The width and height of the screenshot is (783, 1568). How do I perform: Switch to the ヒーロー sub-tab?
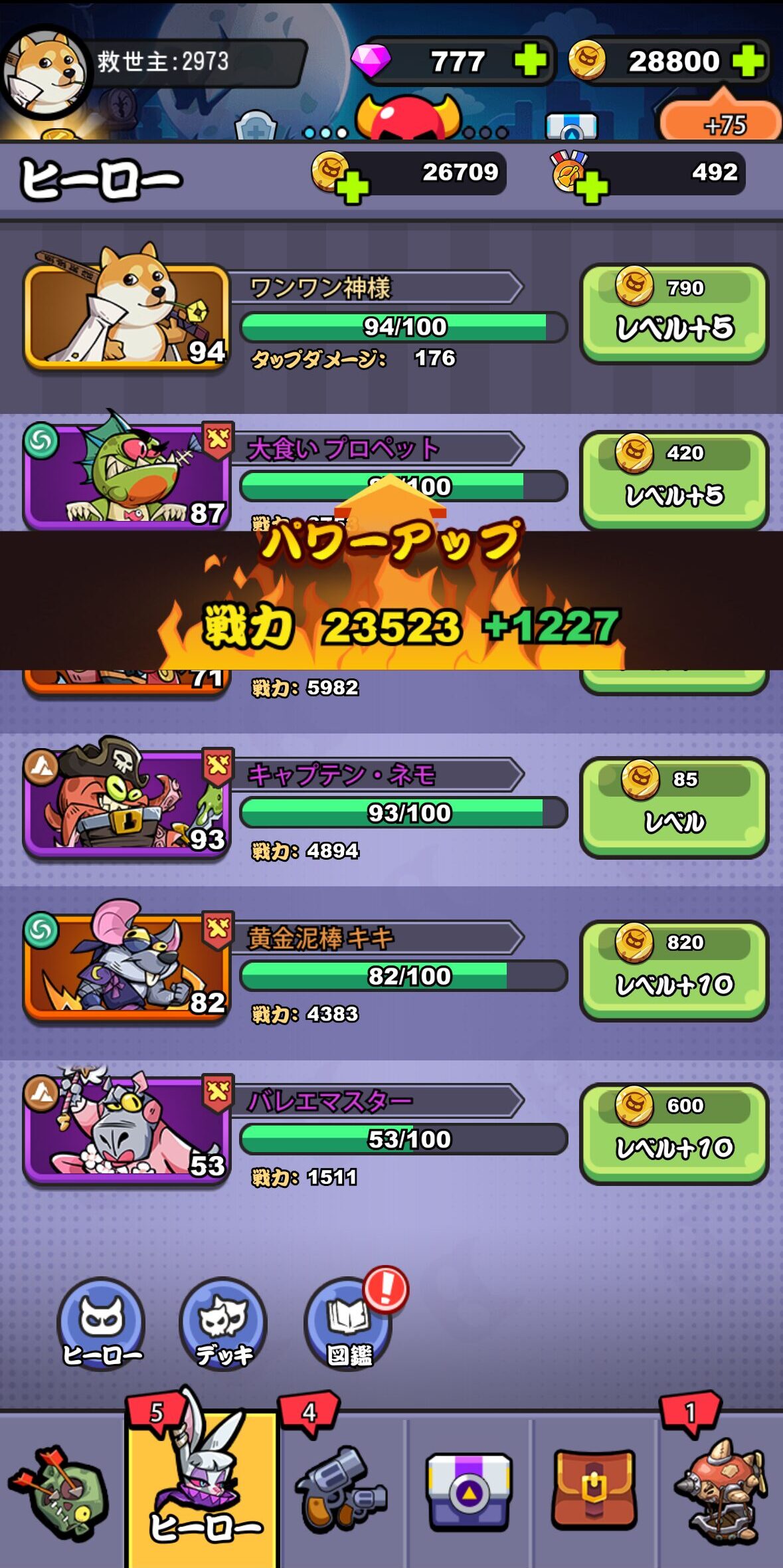(101, 1322)
